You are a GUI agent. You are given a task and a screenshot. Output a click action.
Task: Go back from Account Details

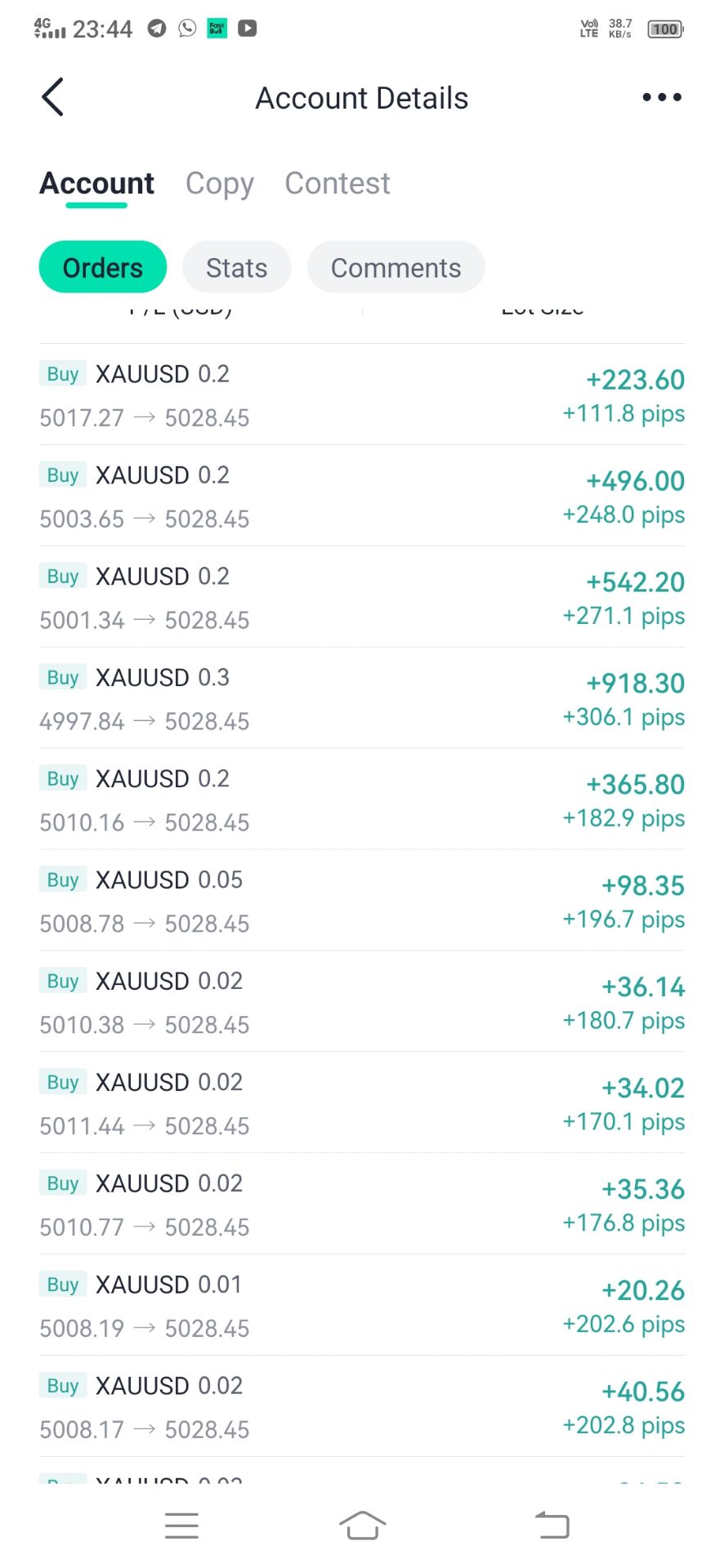click(x=53, y=98)
